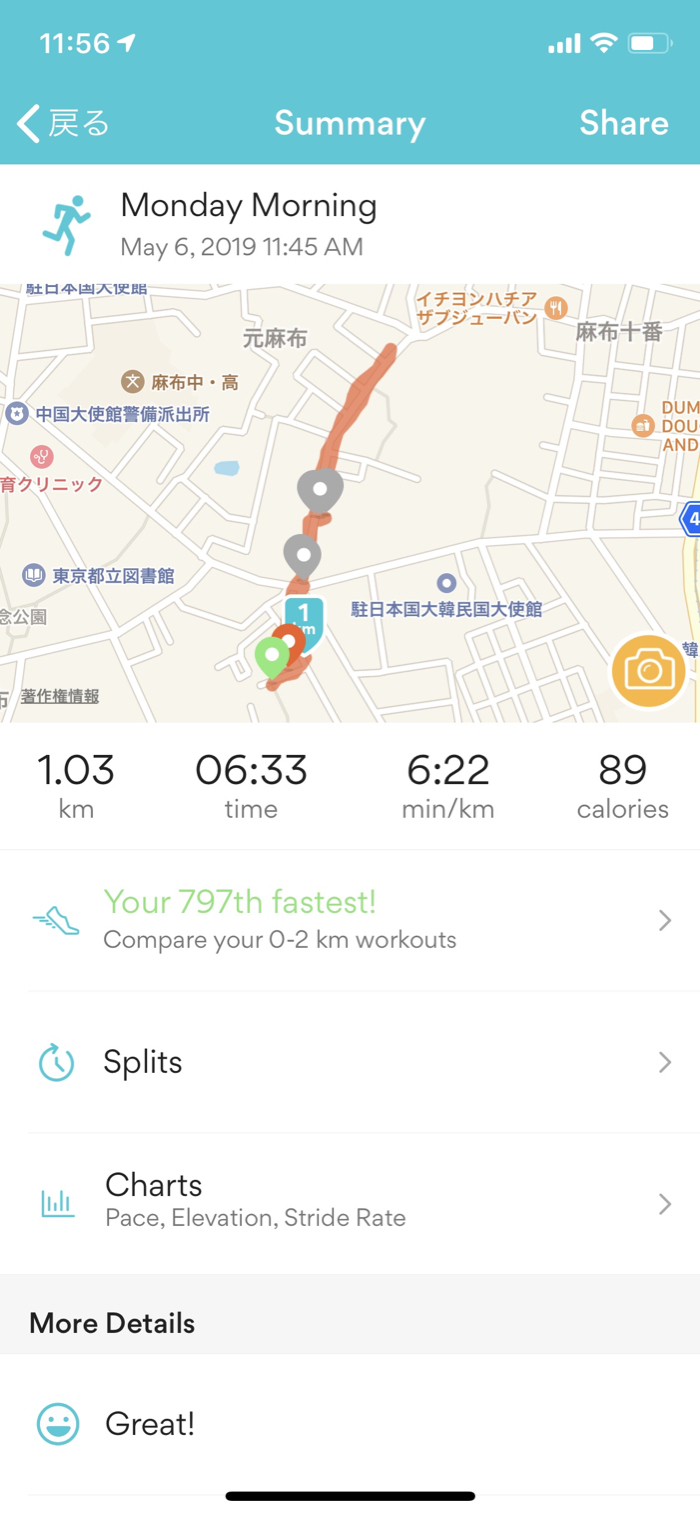Open the 著作権情報 map copyright link
The height and width of the screenshot is (1516, 700).
coord(60,696)
